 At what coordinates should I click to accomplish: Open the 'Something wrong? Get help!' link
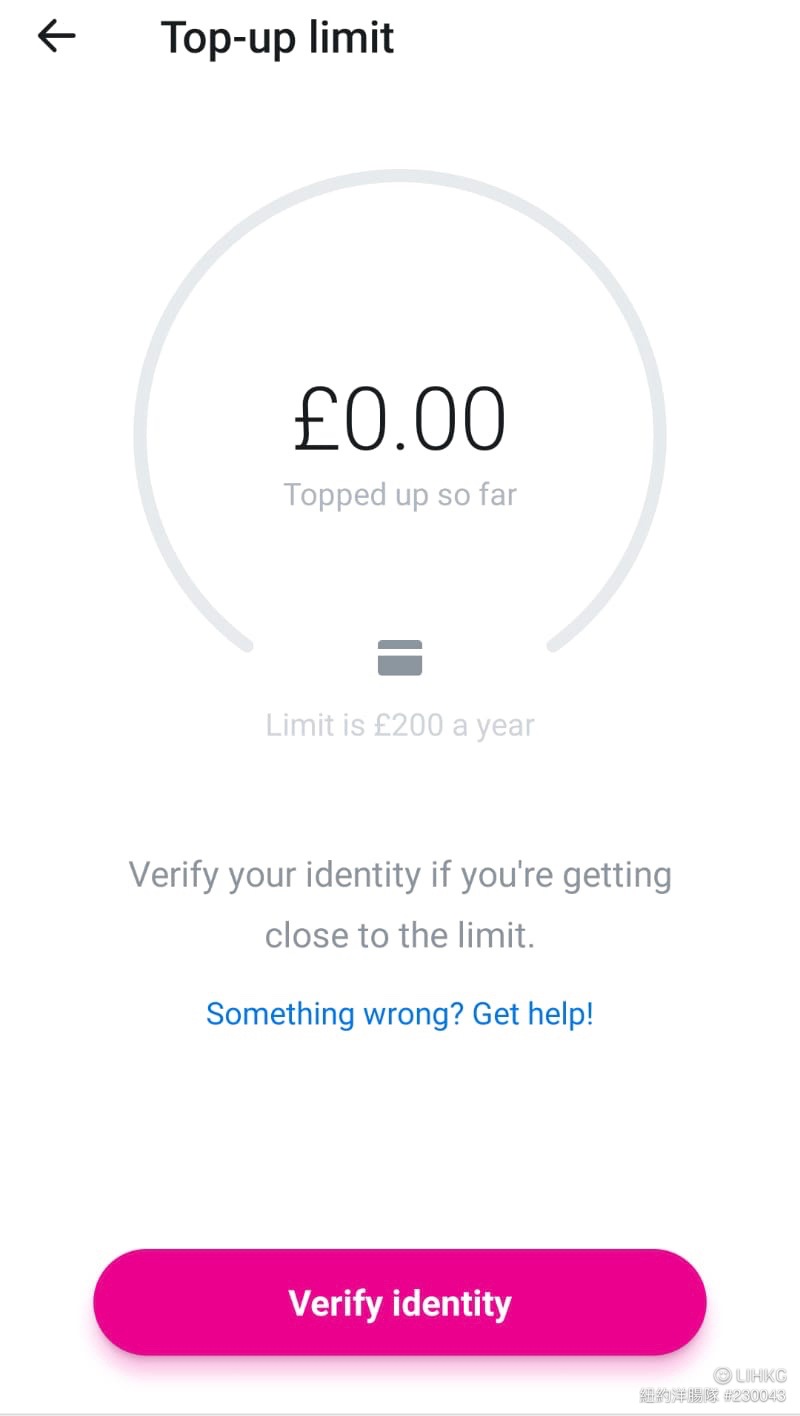(x=400, y=1014)
